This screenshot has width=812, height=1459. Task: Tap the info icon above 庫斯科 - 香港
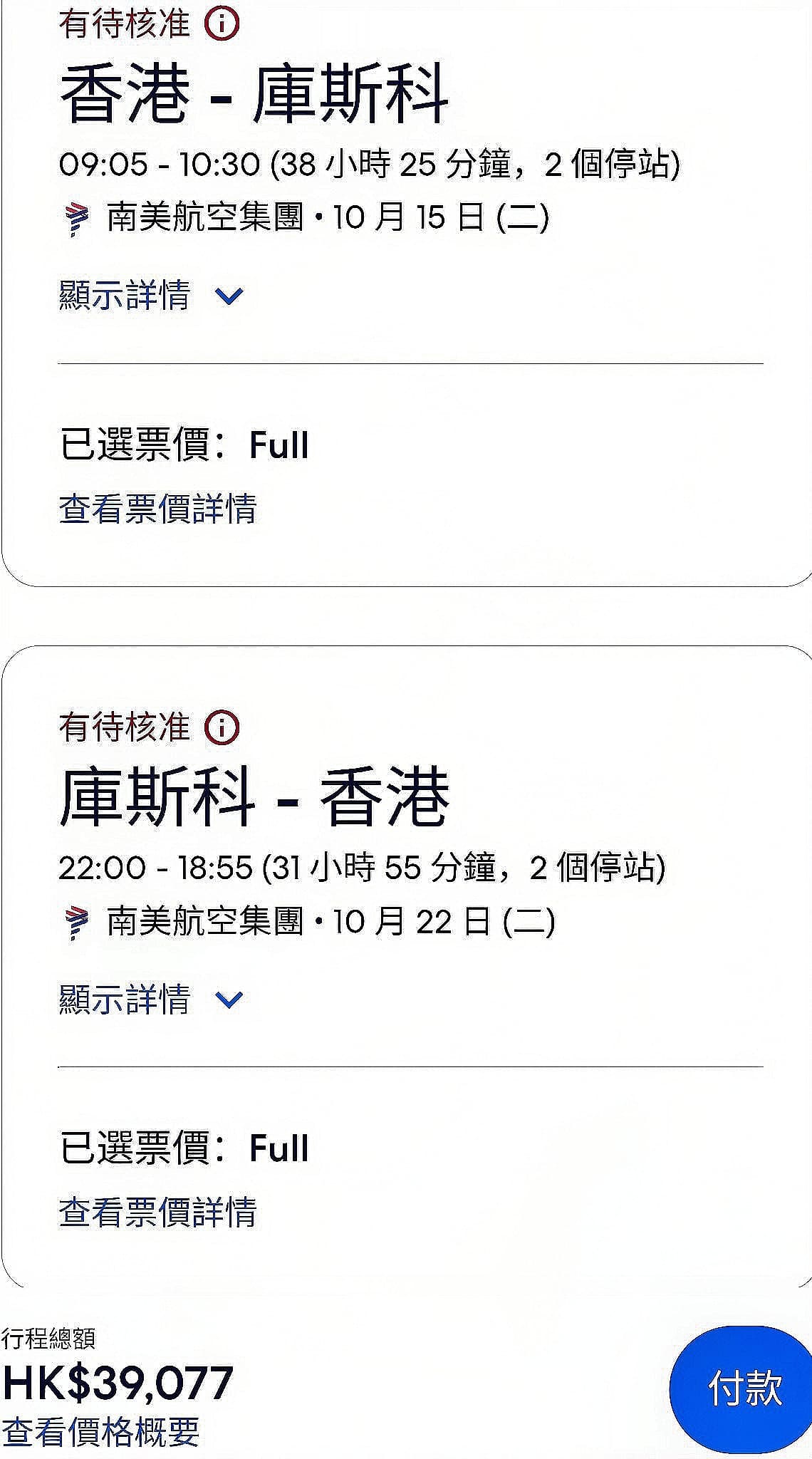tap(222, 728)
